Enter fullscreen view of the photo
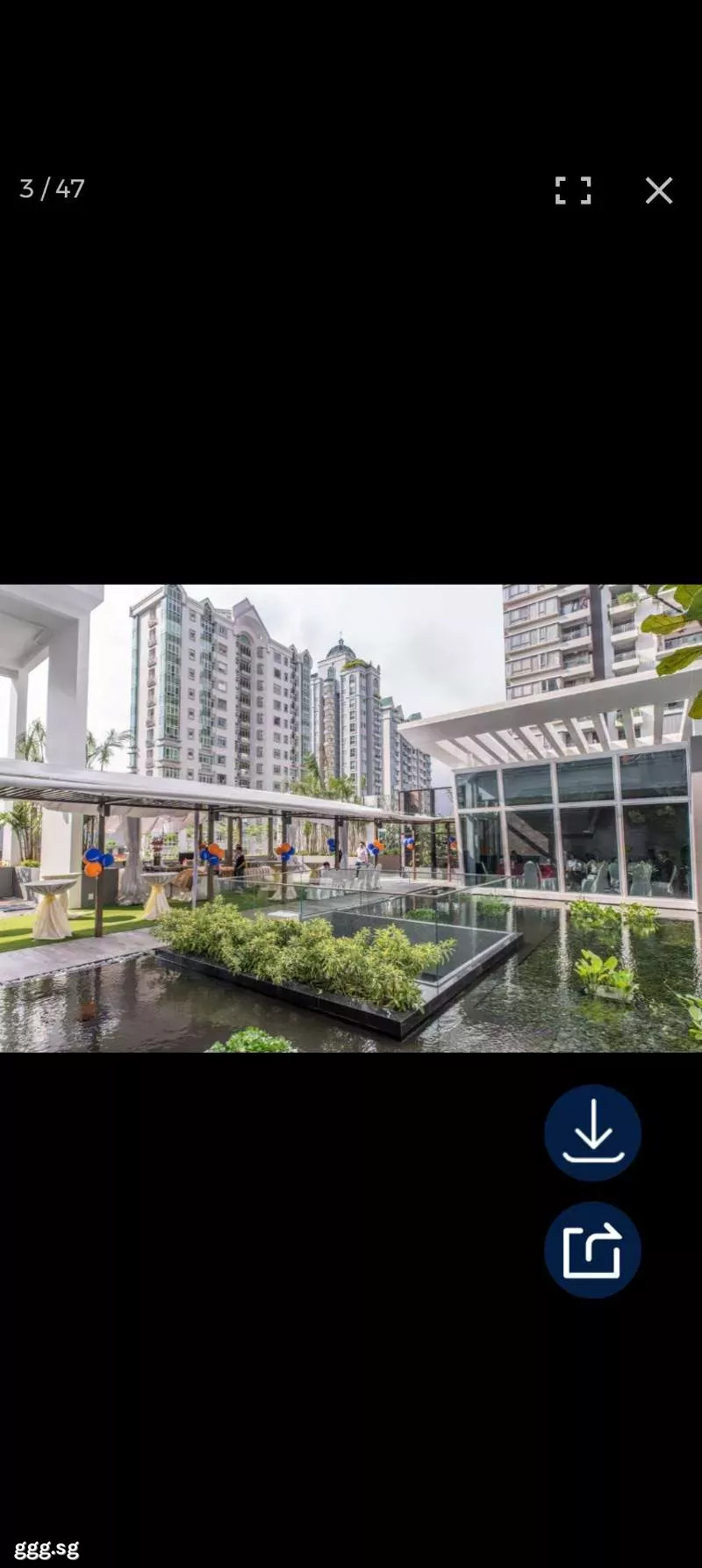 point(573,191)
